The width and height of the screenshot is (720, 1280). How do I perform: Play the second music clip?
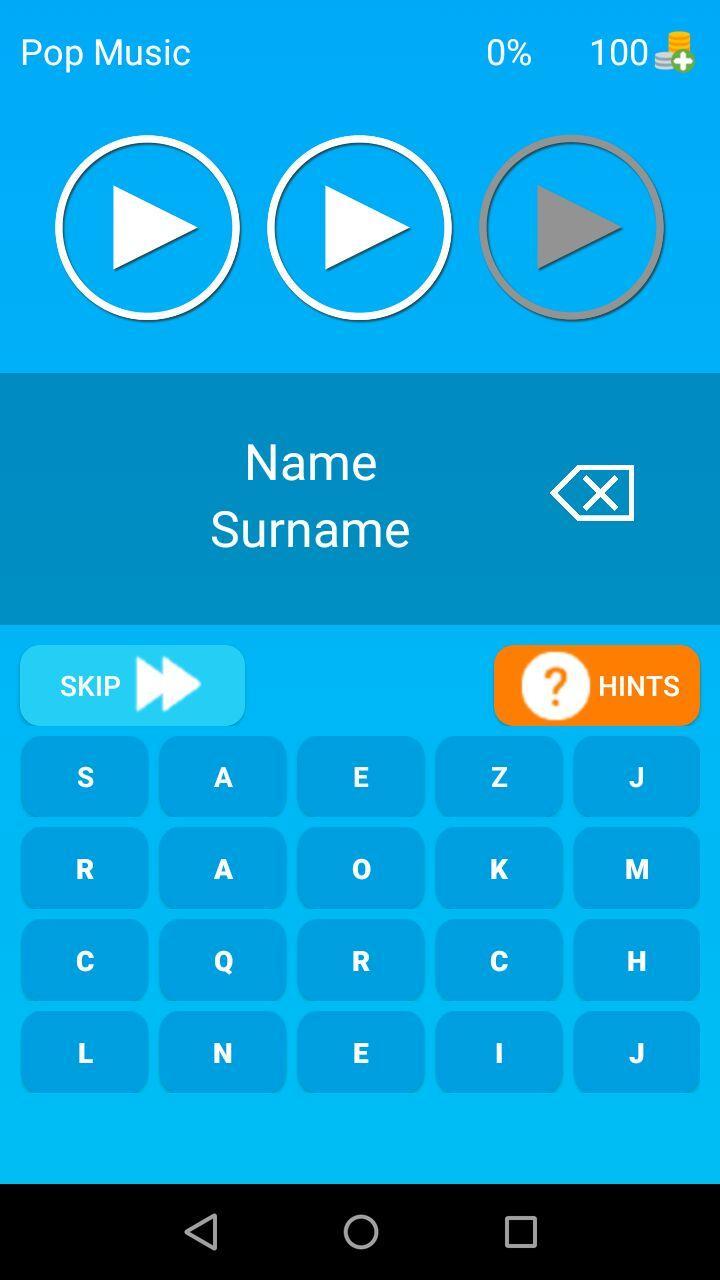[x=359, y=228]
